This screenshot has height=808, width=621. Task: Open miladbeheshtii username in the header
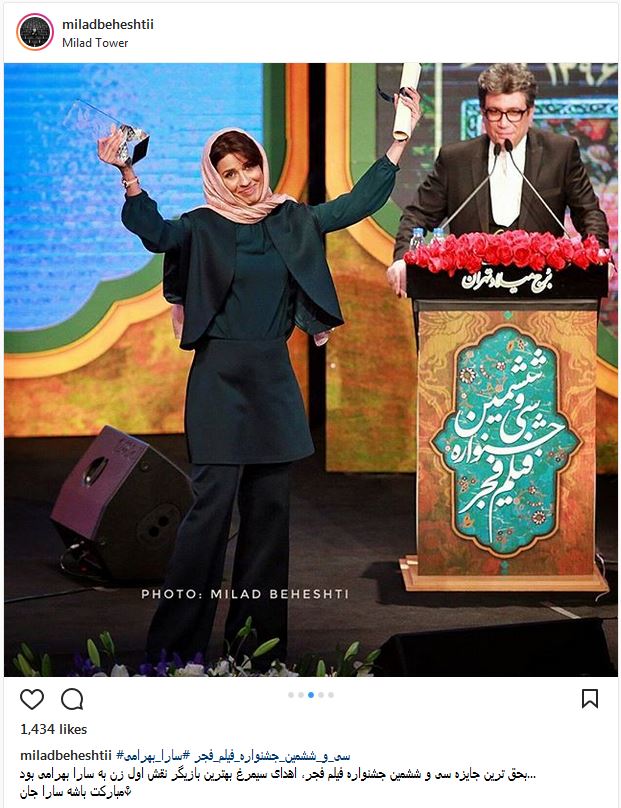coord(108,24)
